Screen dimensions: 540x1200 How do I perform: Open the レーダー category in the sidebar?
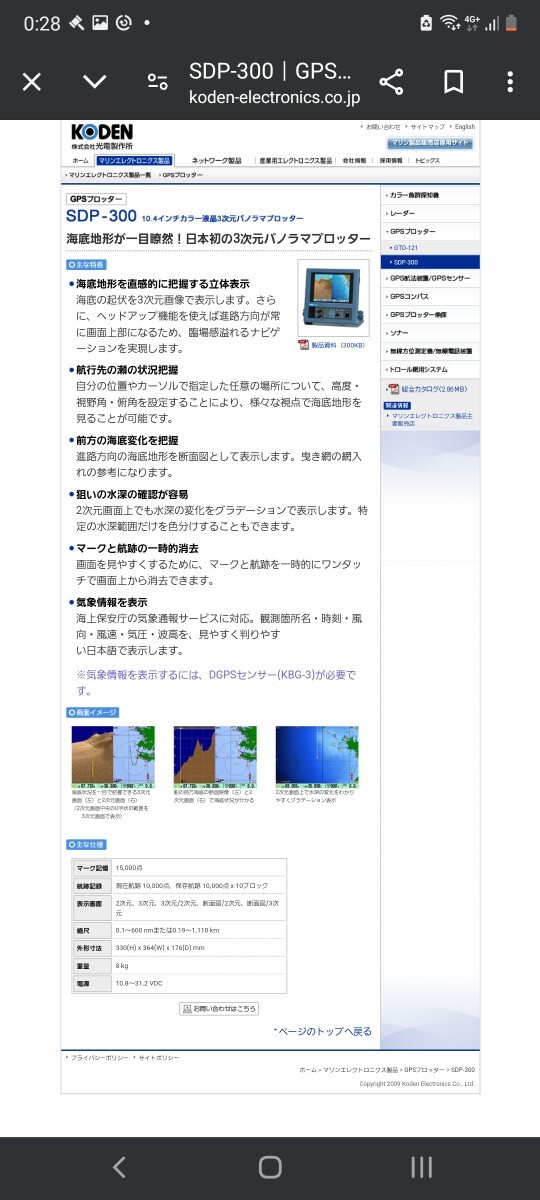coord(402,213)
